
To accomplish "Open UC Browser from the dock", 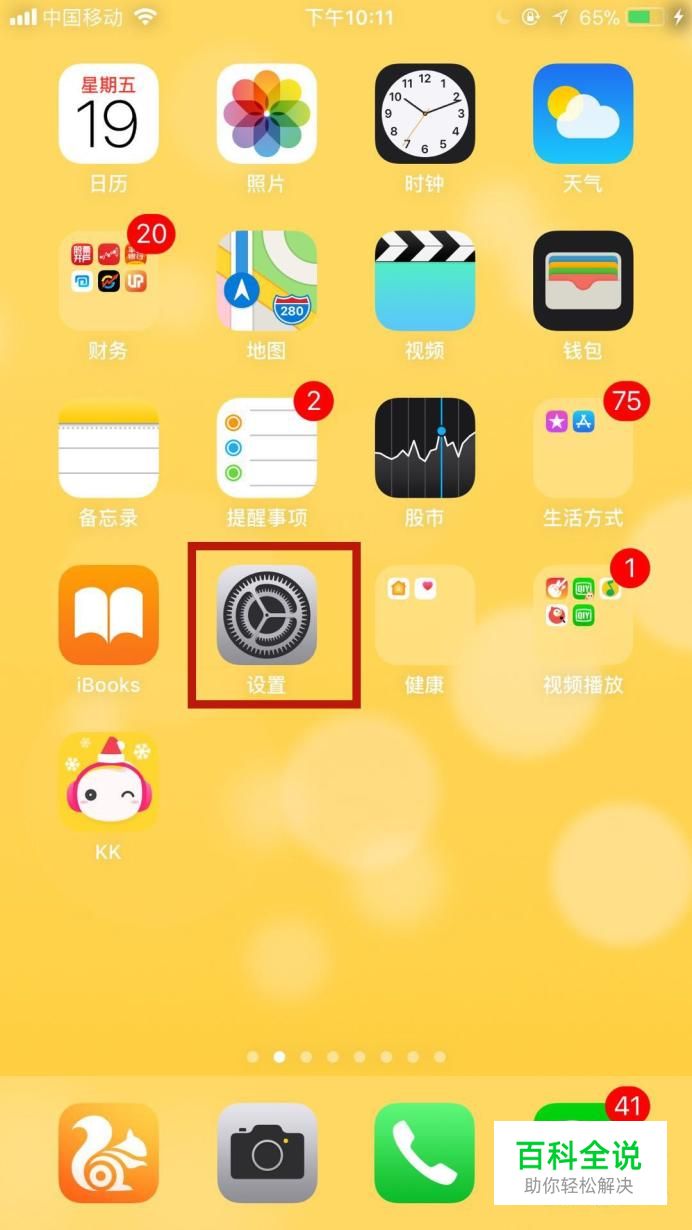I will [x=108, y=1153].
